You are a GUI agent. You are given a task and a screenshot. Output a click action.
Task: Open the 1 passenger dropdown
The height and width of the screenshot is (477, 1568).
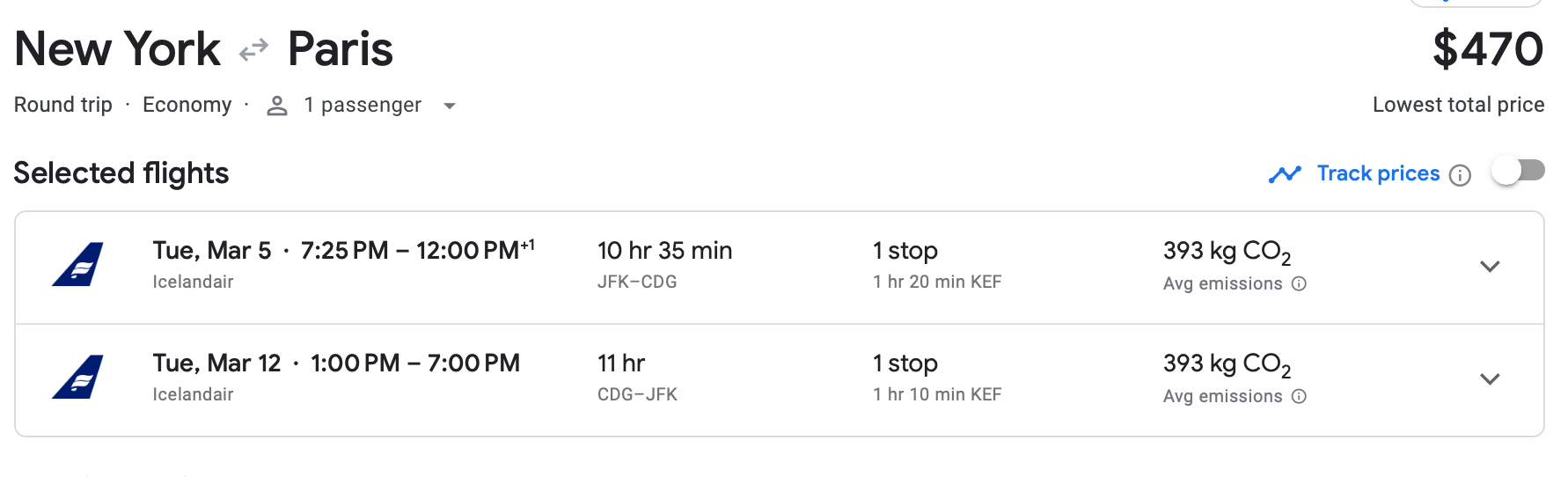[x=363, y=106]
